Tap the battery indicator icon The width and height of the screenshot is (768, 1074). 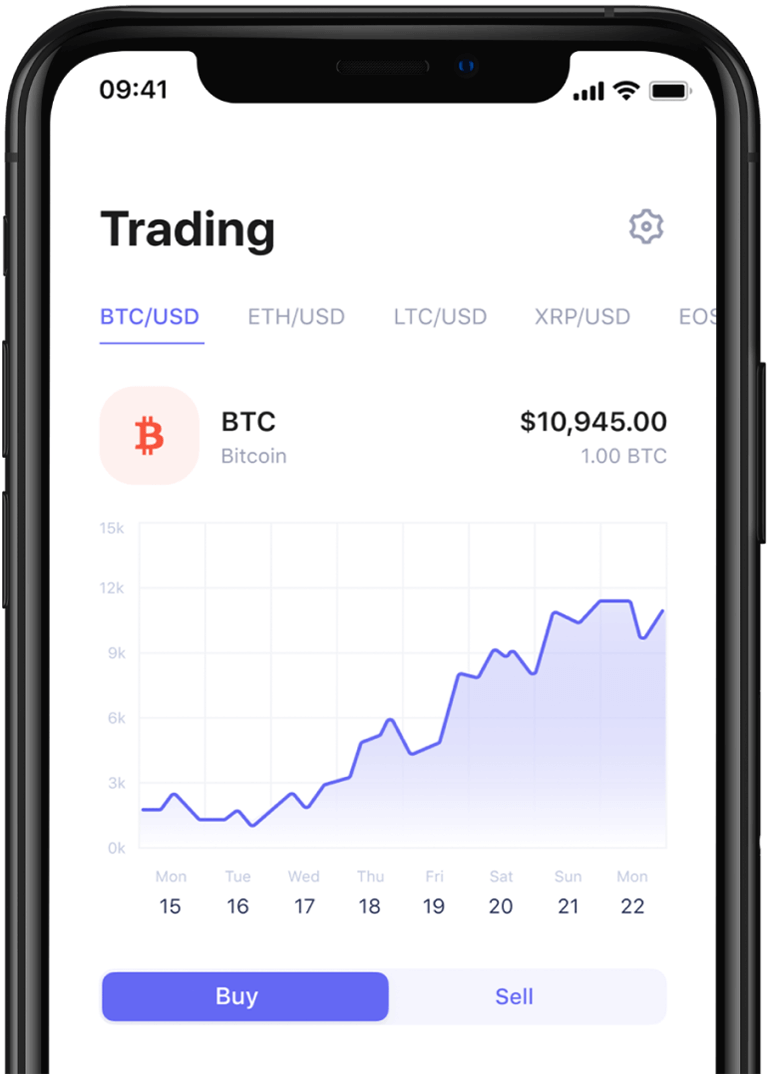pos(671,90)
